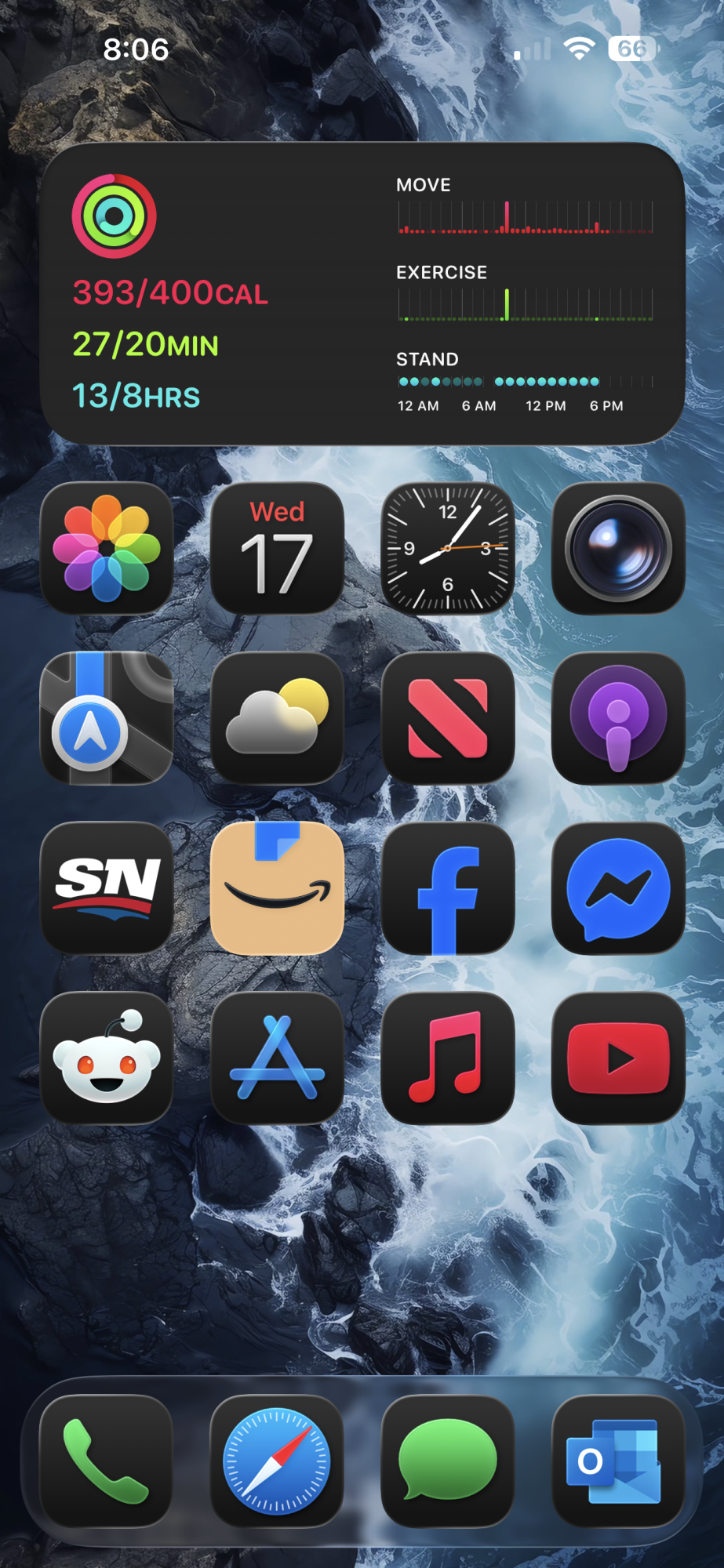Open the Facebook app
The height and width of the screenshot is (1568, 724).
tap(447, 888)
